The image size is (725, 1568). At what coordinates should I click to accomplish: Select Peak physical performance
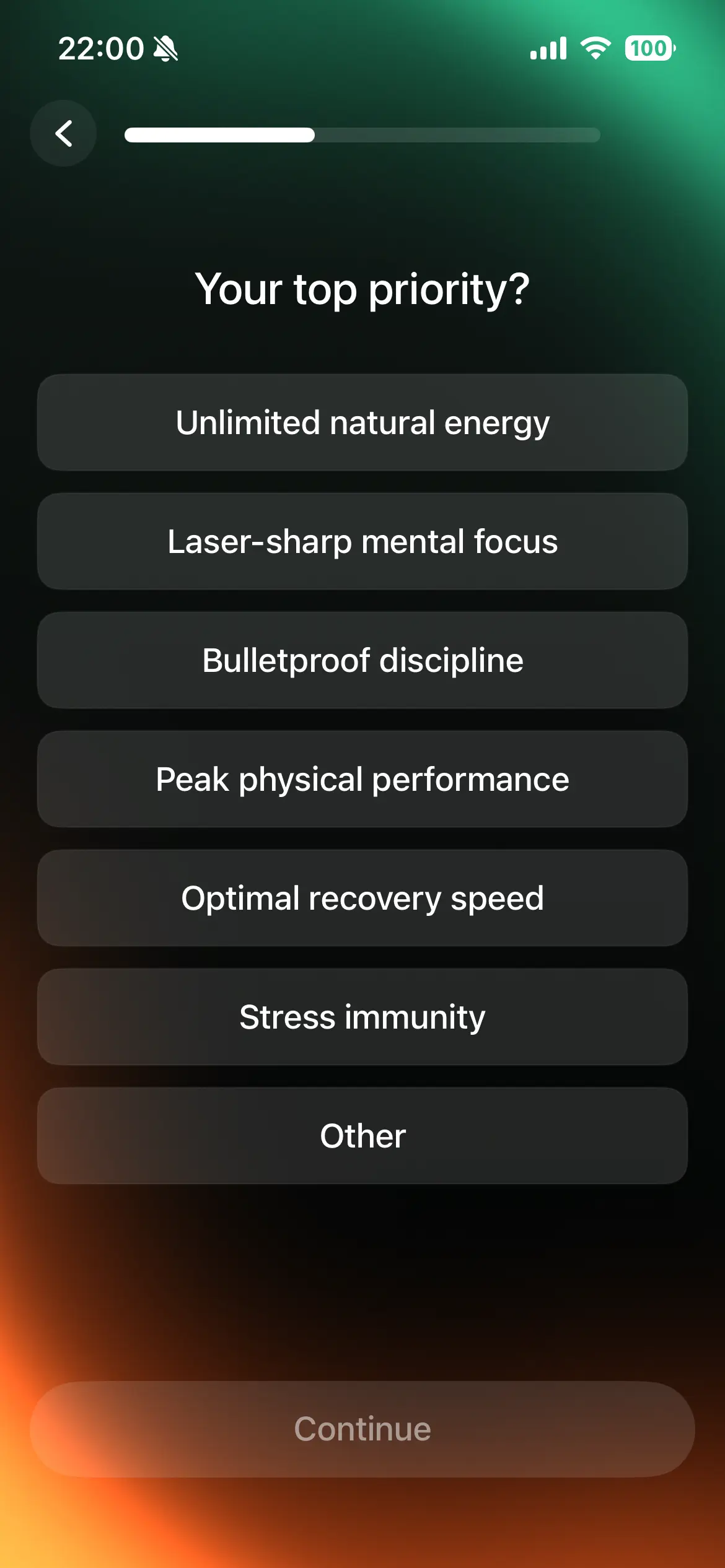pyautogui.click(x=362, y=780)
